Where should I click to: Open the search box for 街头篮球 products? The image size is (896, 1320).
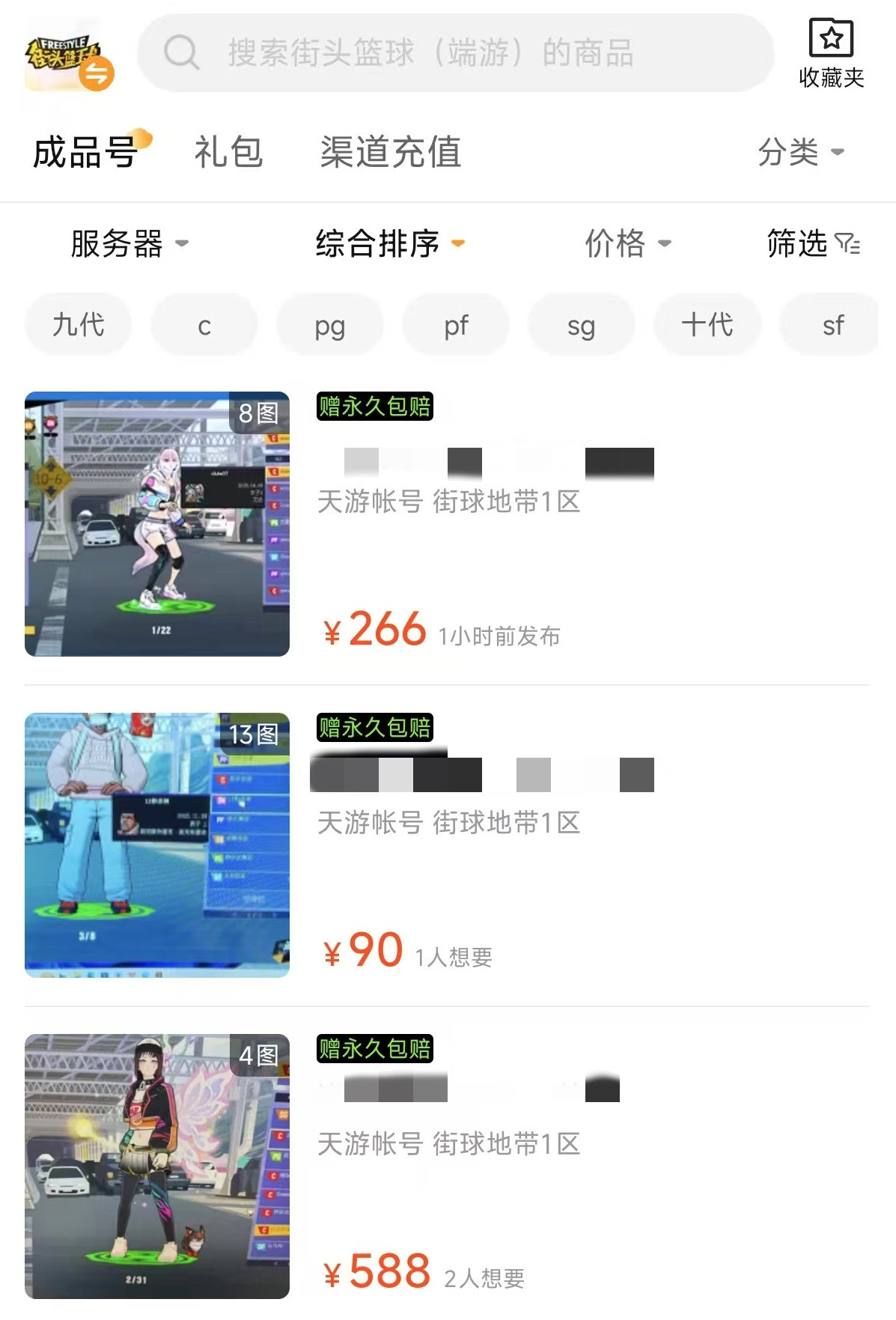tap(454, 53)
